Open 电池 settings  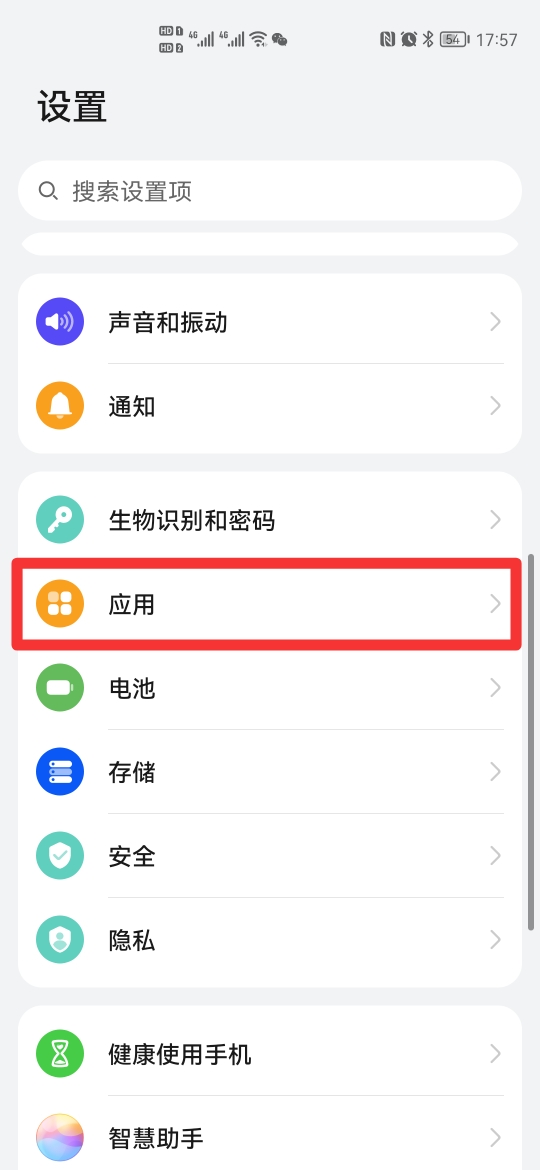pos(270,688)
